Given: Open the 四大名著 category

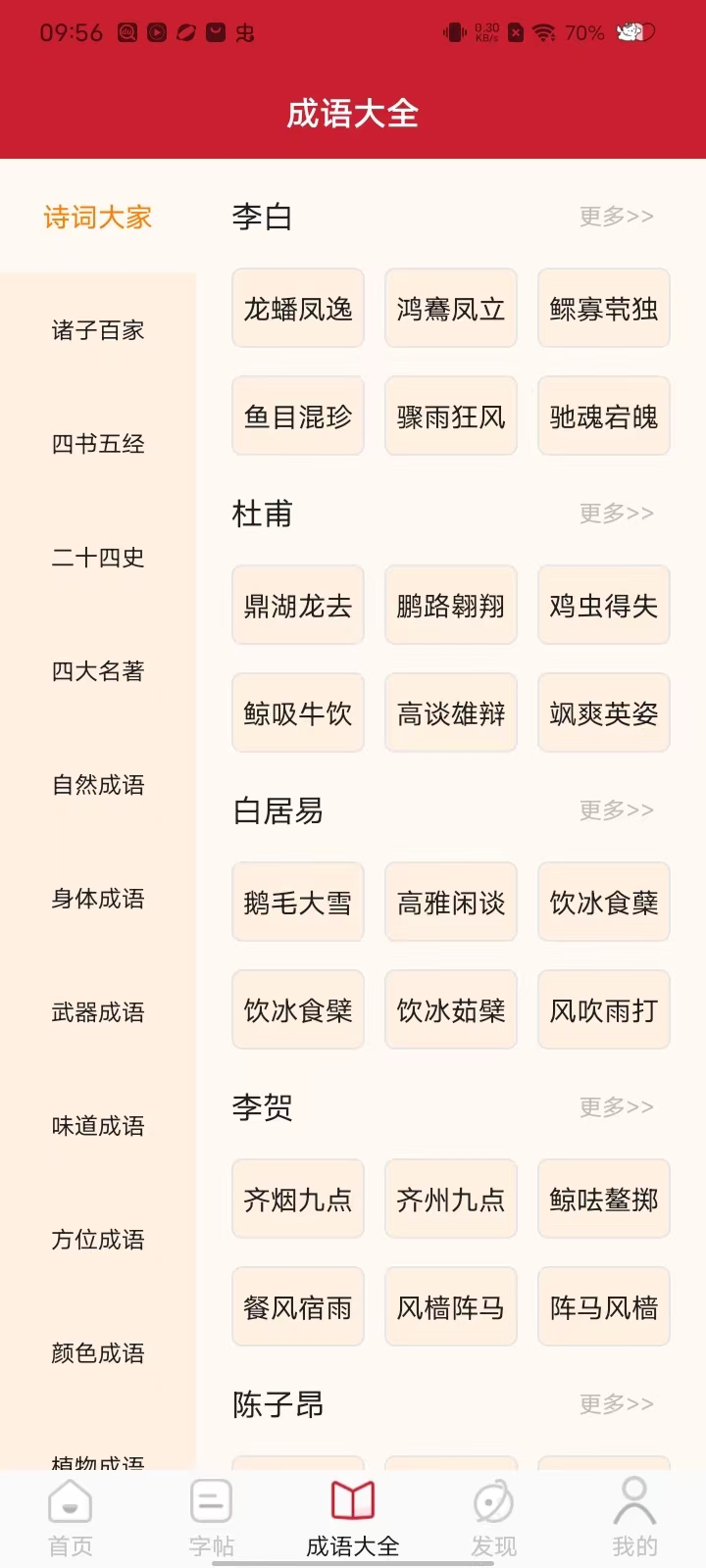Looking at the screenshot, I should (98, 671).
